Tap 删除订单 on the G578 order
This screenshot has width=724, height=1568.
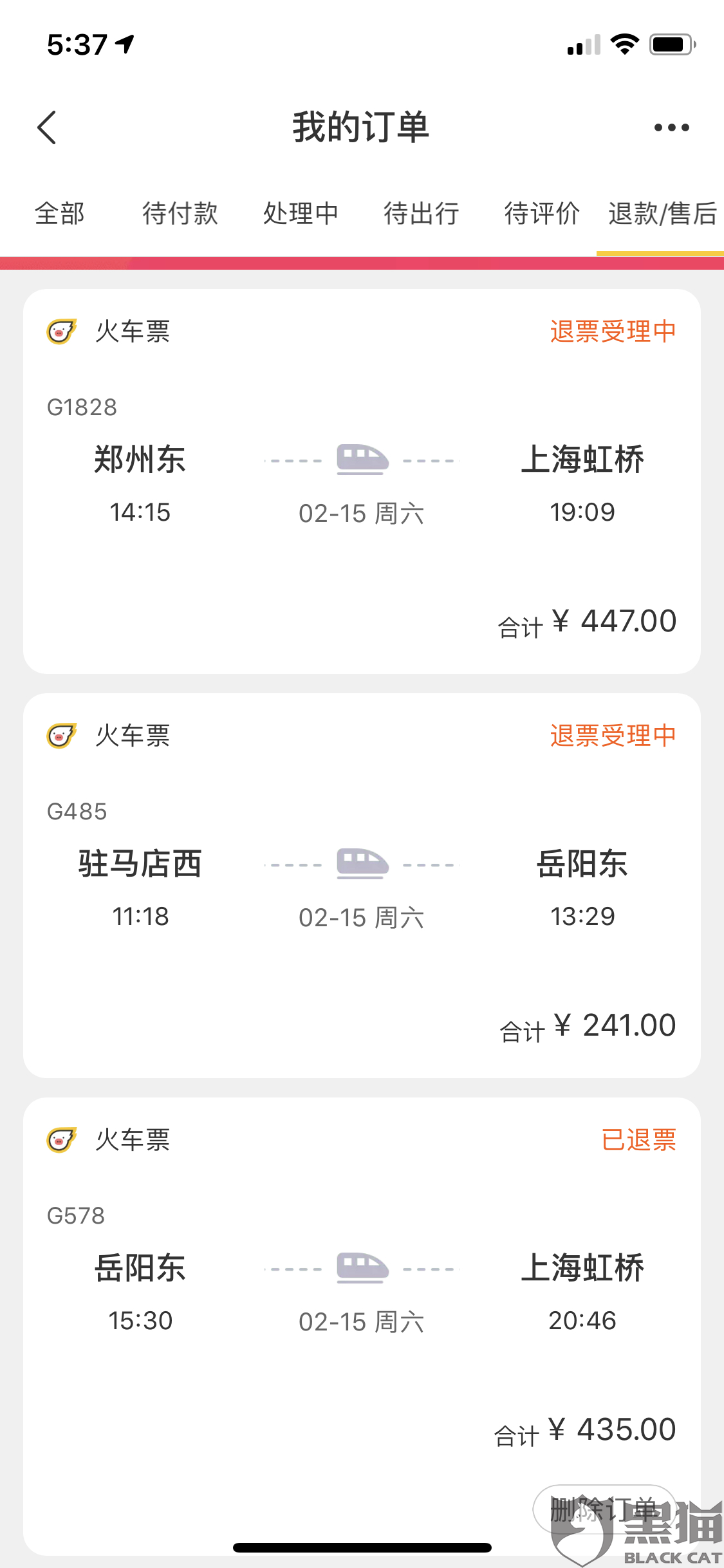604,1509
